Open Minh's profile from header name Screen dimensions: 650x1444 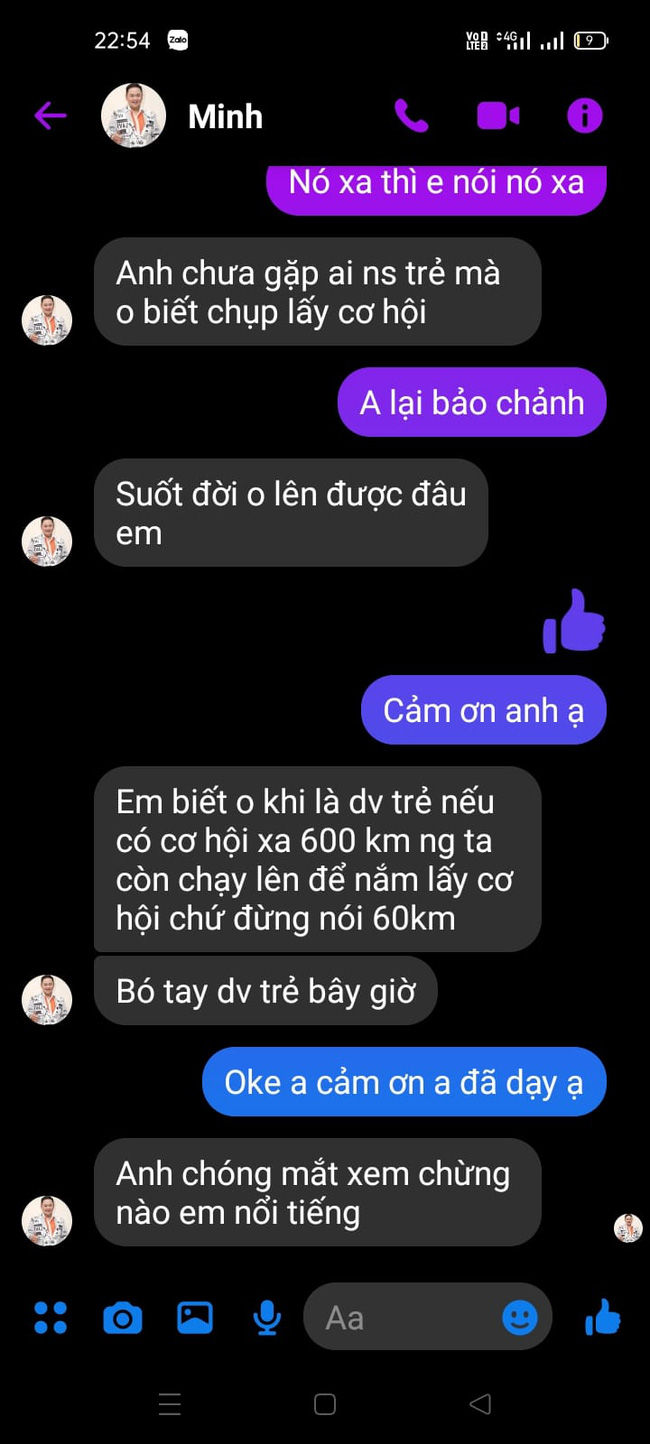[x=225, y=117]
